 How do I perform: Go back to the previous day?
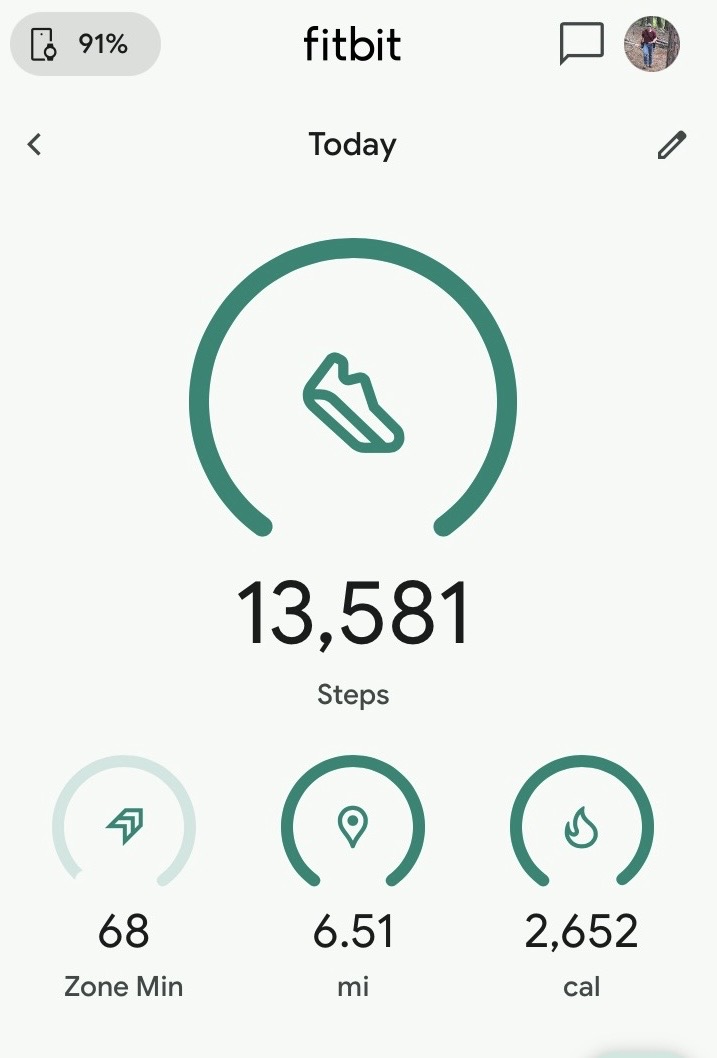pos(35,145)
